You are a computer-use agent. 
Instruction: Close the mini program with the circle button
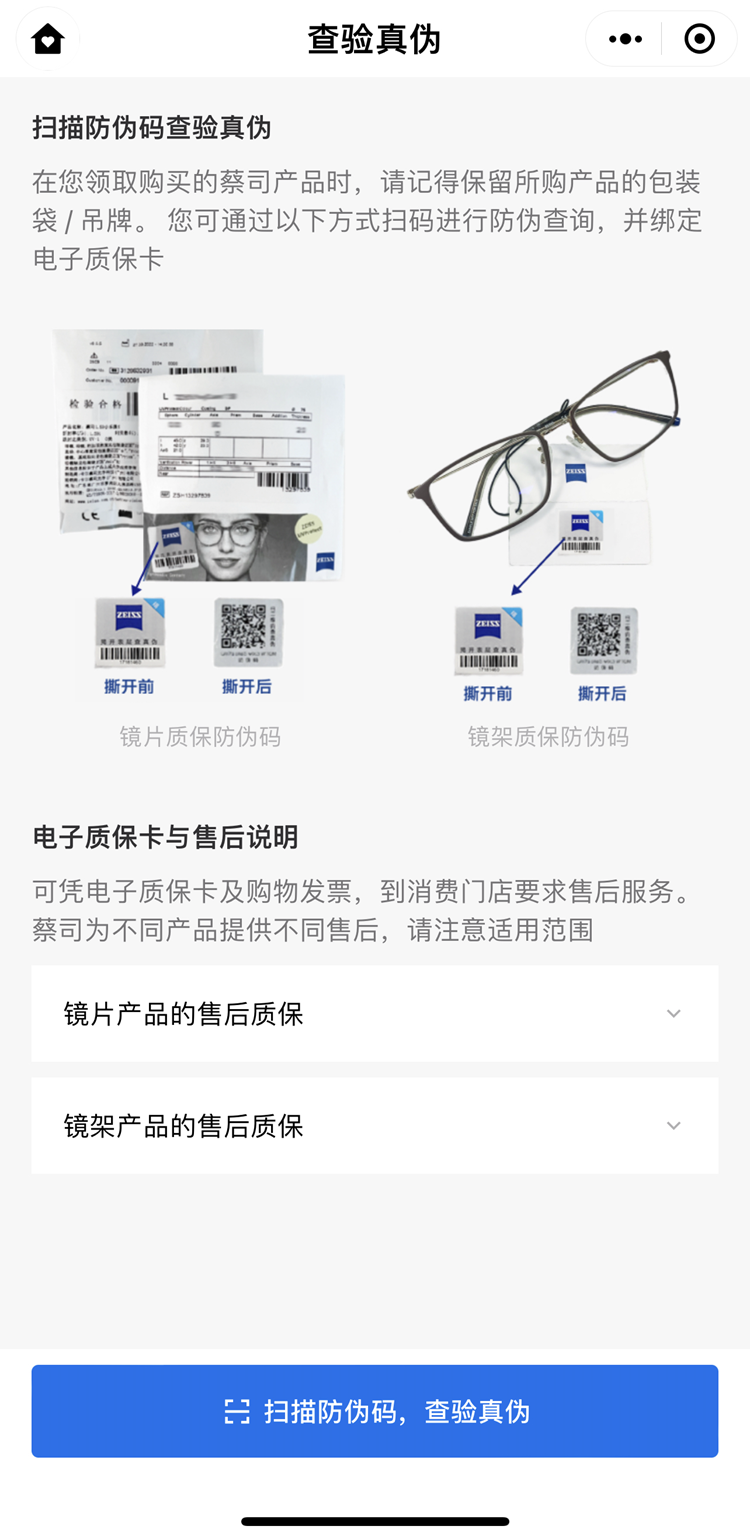699,40
